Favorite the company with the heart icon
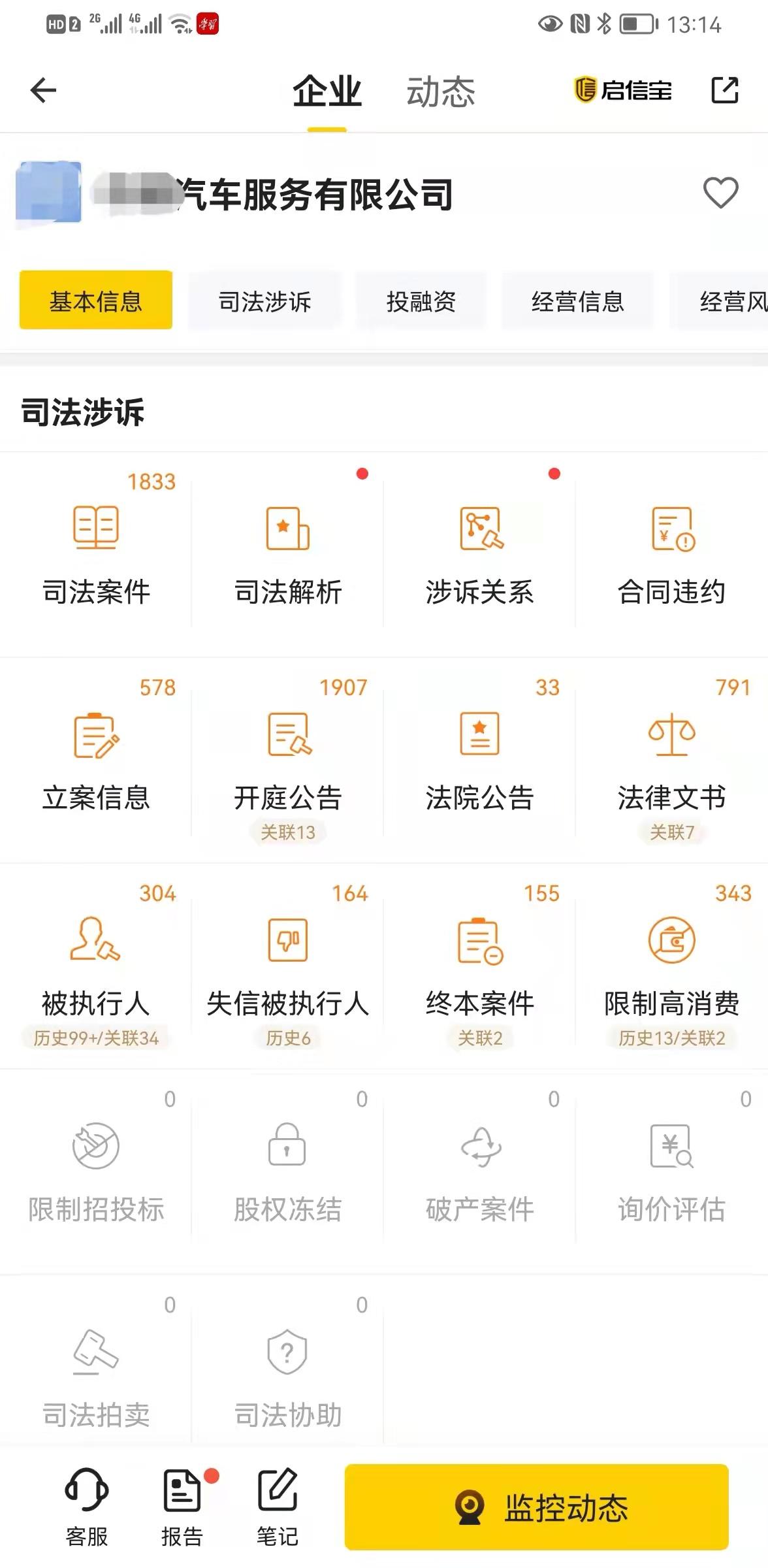 point(720,193)
